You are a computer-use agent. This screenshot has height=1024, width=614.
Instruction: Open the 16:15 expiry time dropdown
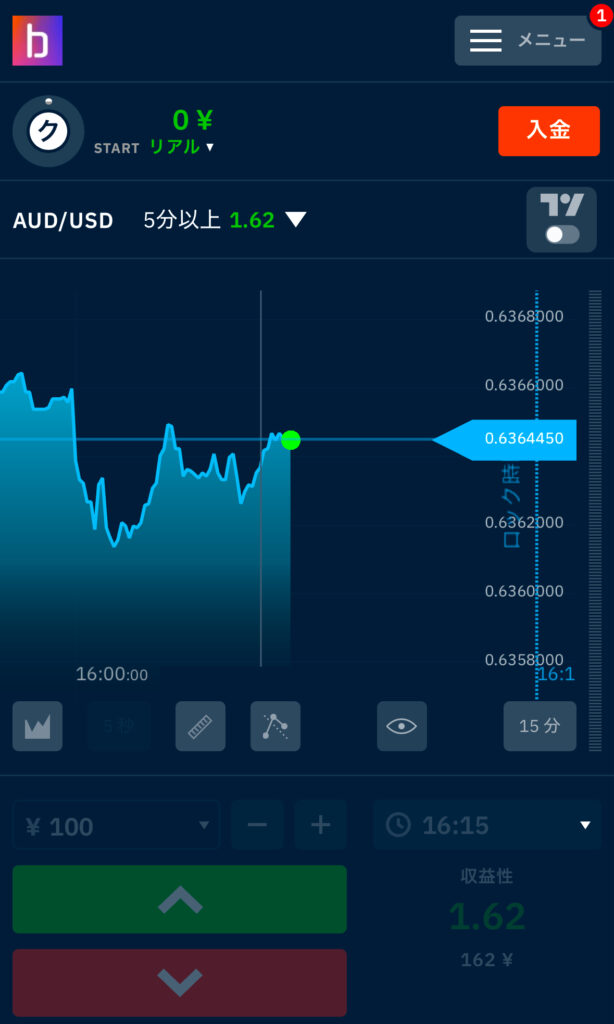487,825
